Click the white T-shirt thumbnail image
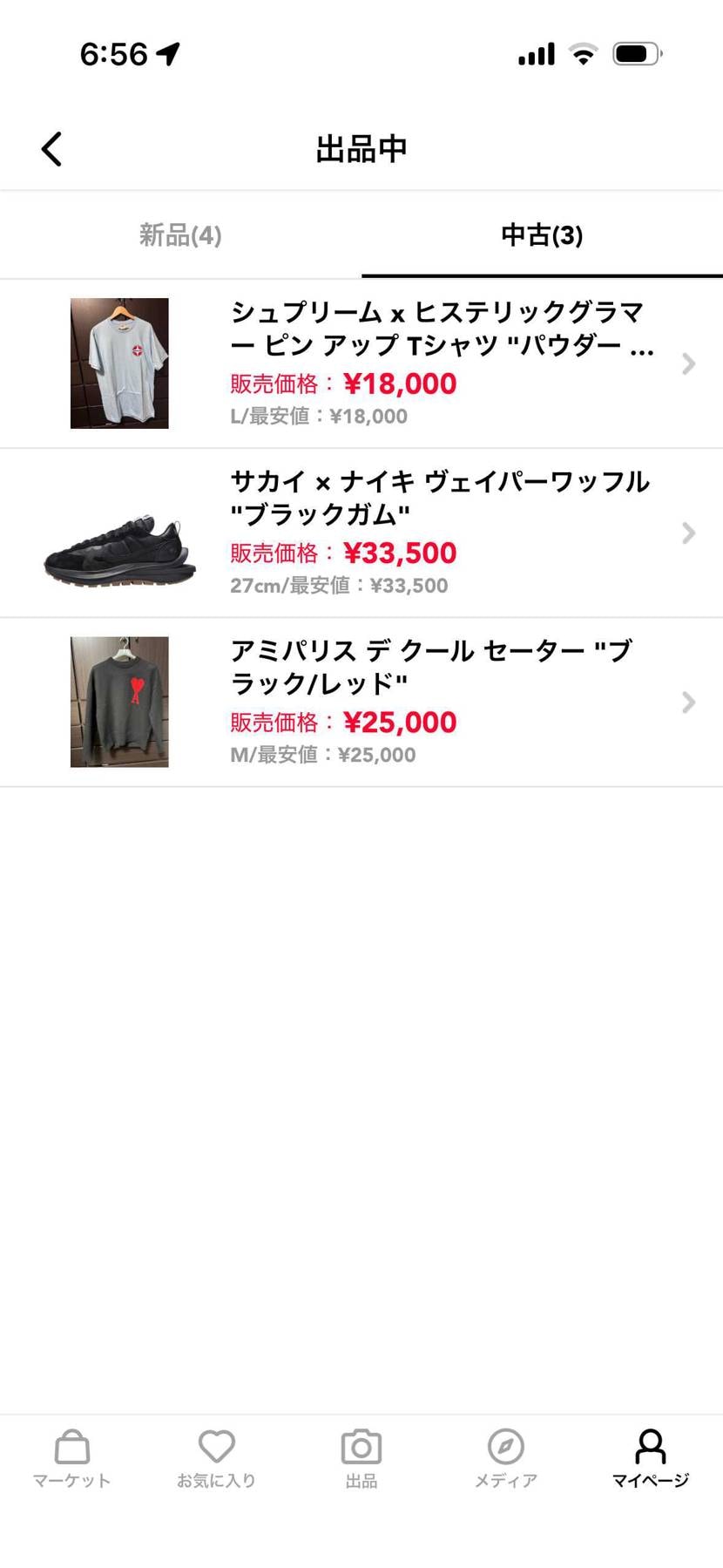 118,363
